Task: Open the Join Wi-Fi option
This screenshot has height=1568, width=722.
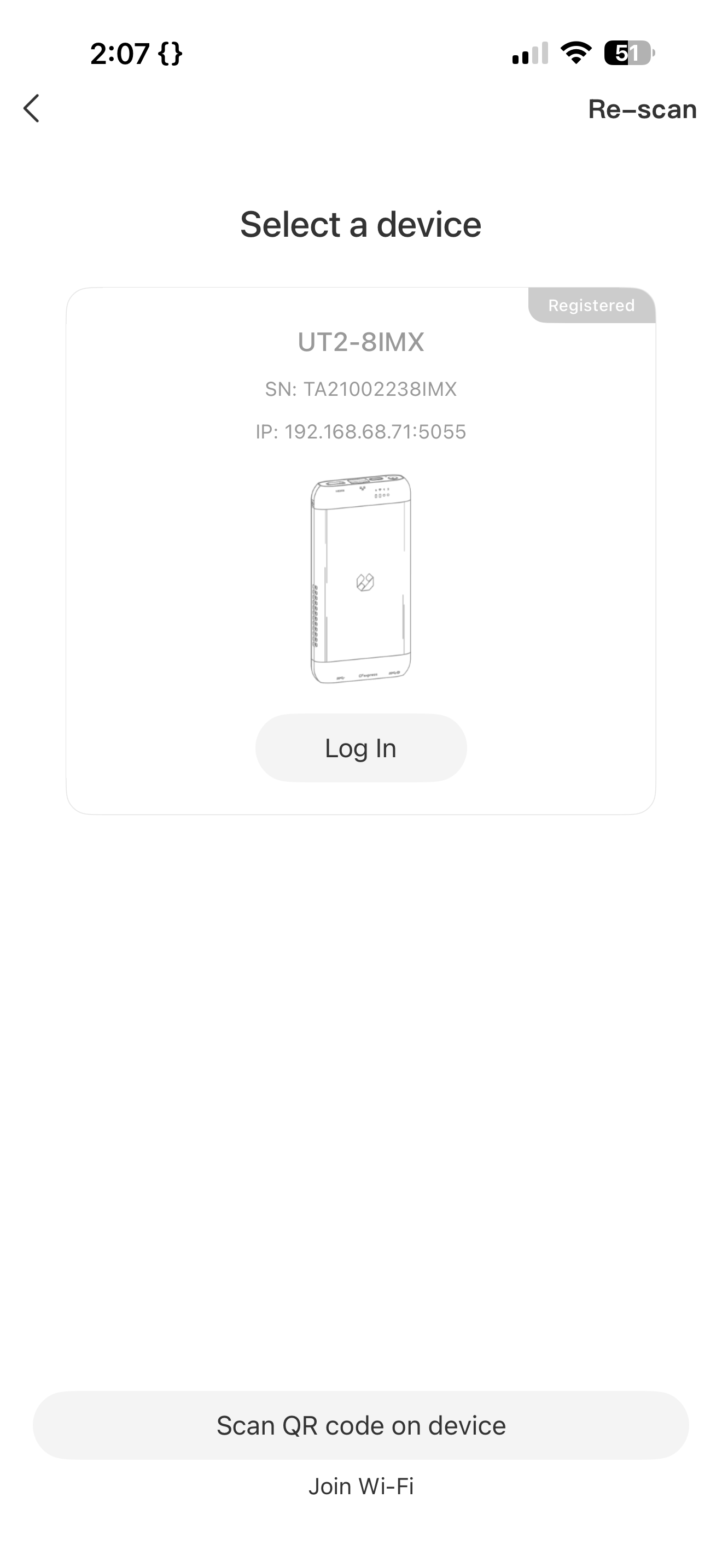Action: [x=361, y=1486]
